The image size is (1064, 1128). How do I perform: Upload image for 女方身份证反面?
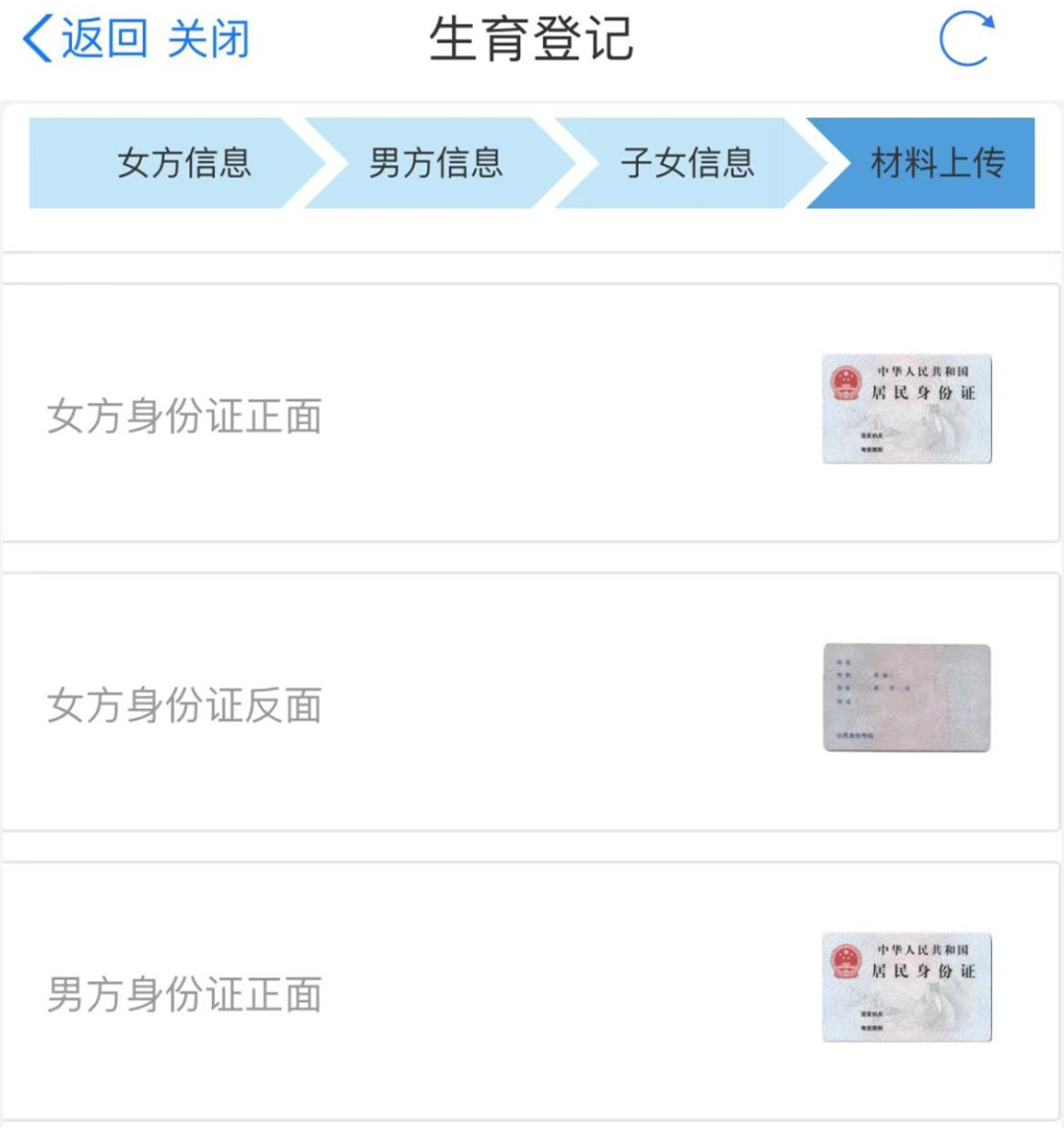click(906, 698)
